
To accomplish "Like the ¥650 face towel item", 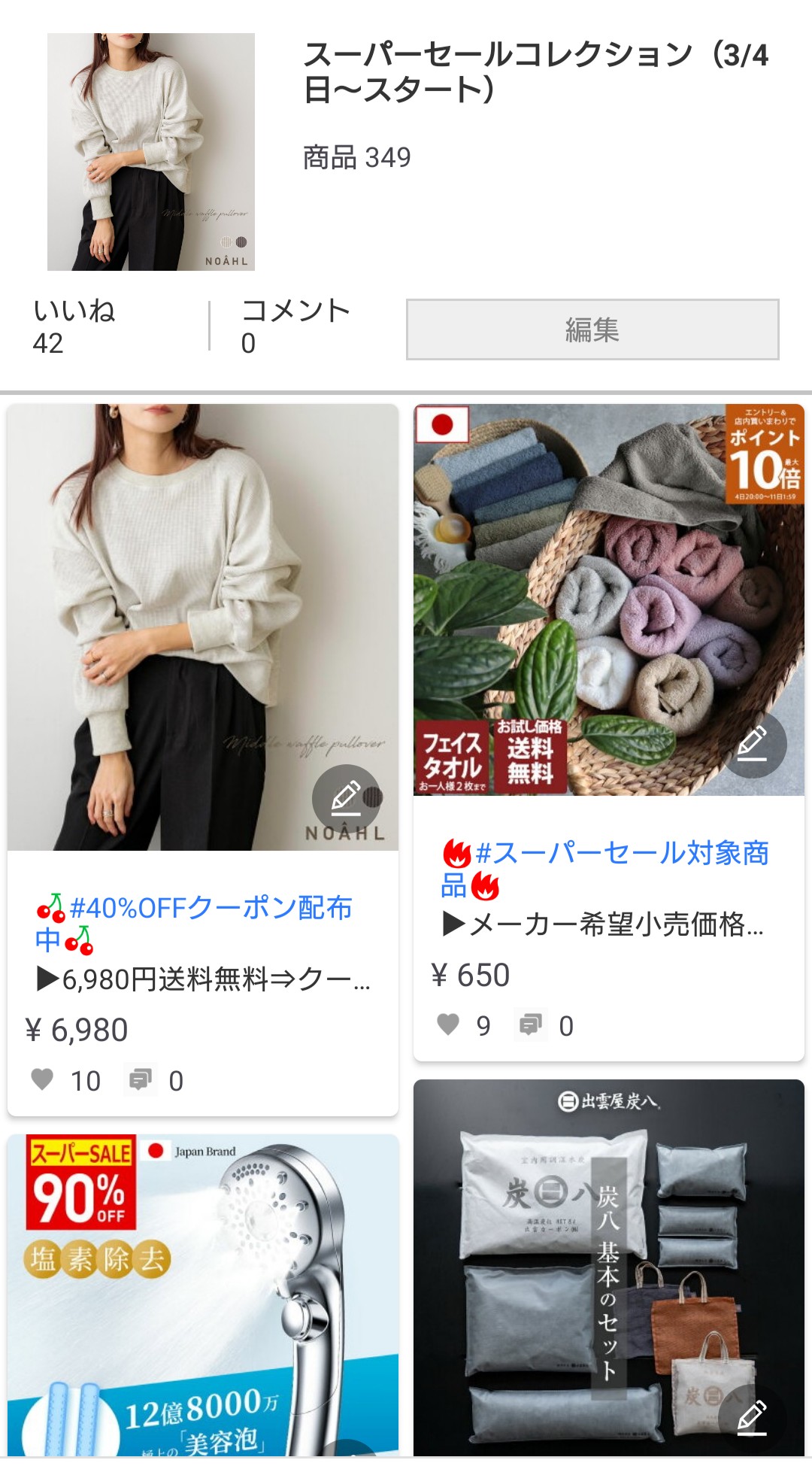I will pos(448,1025).
